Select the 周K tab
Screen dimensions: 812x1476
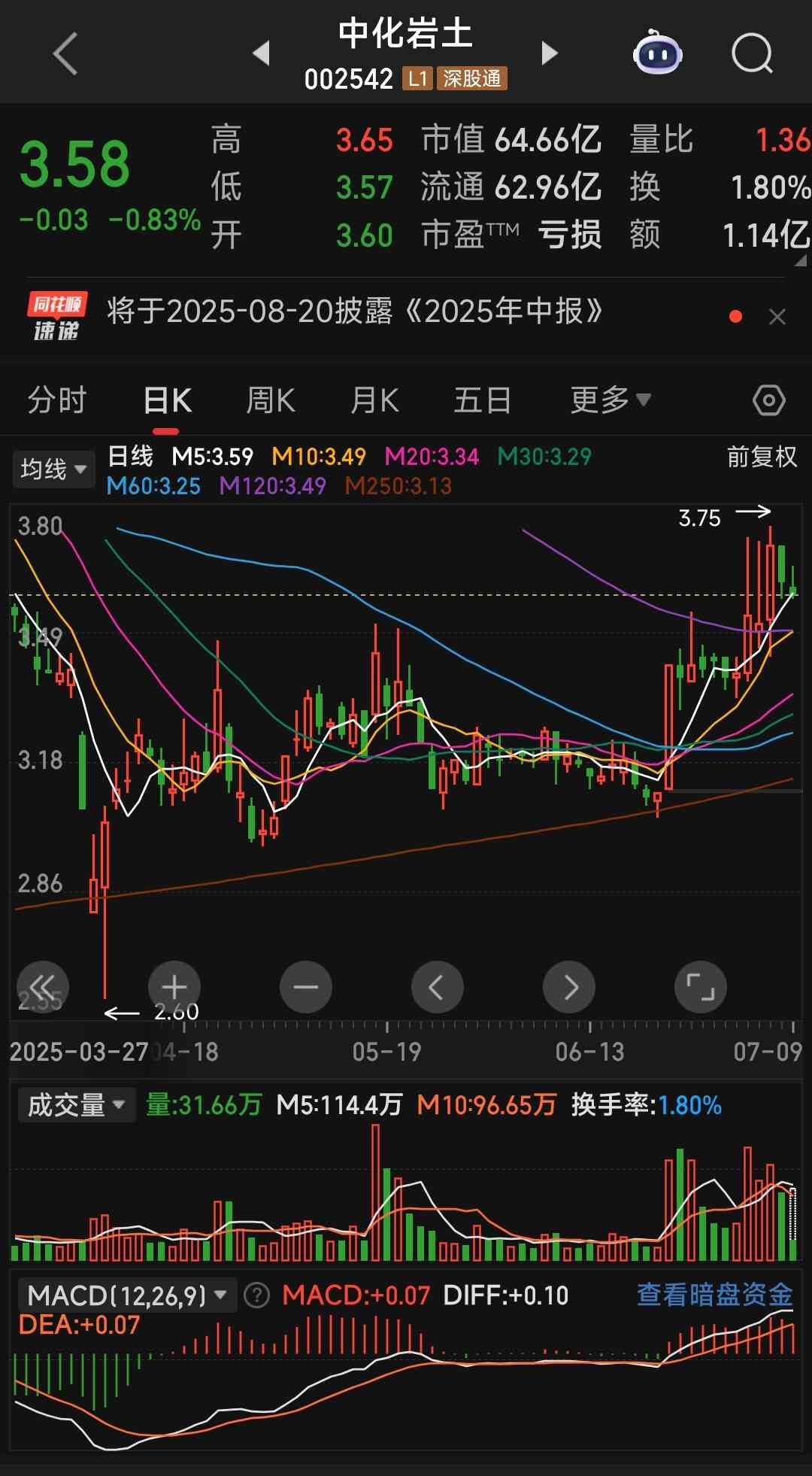tap(271, 399)
